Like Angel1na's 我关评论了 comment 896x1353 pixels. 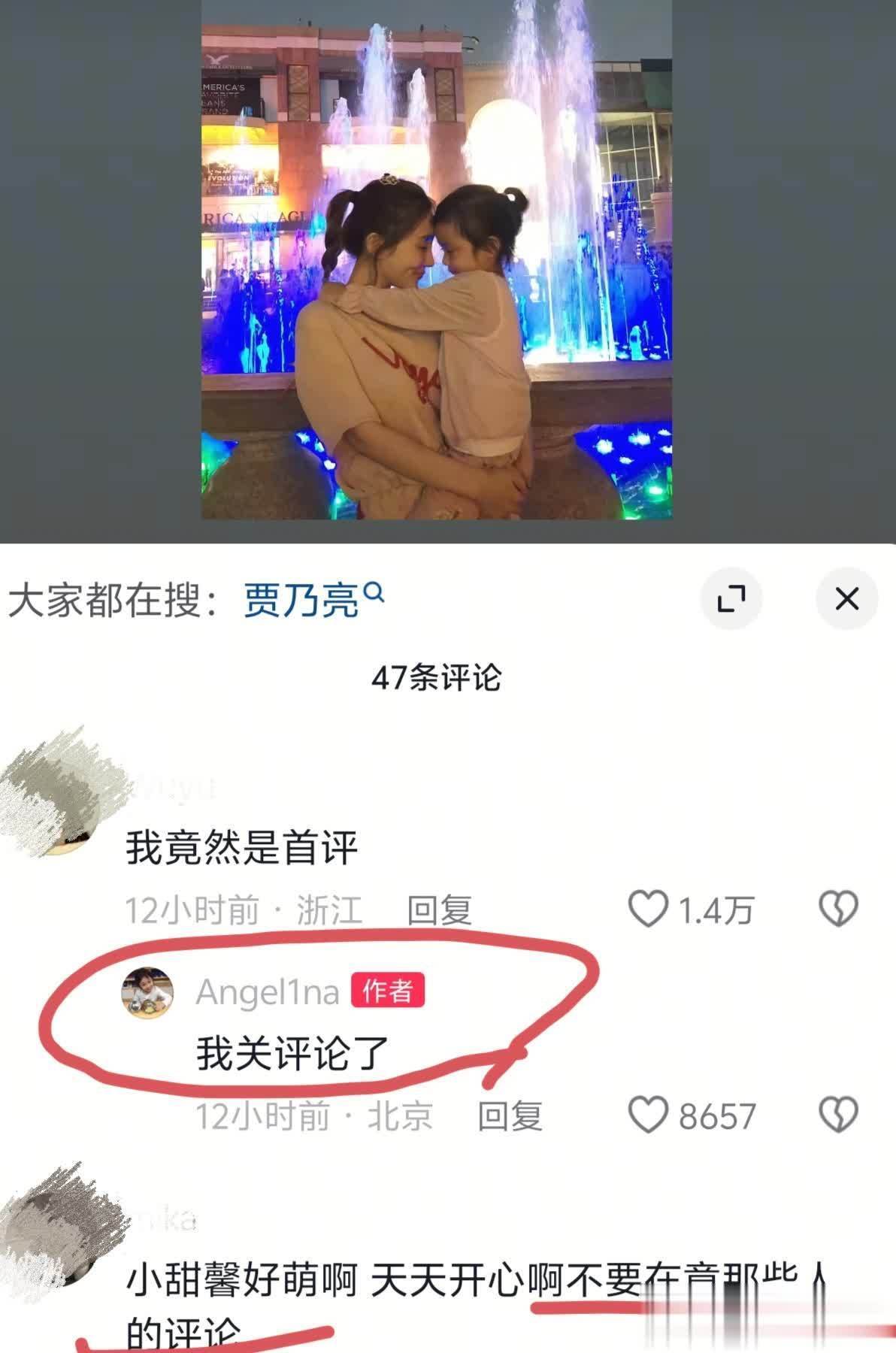(x=648, y=1115)
